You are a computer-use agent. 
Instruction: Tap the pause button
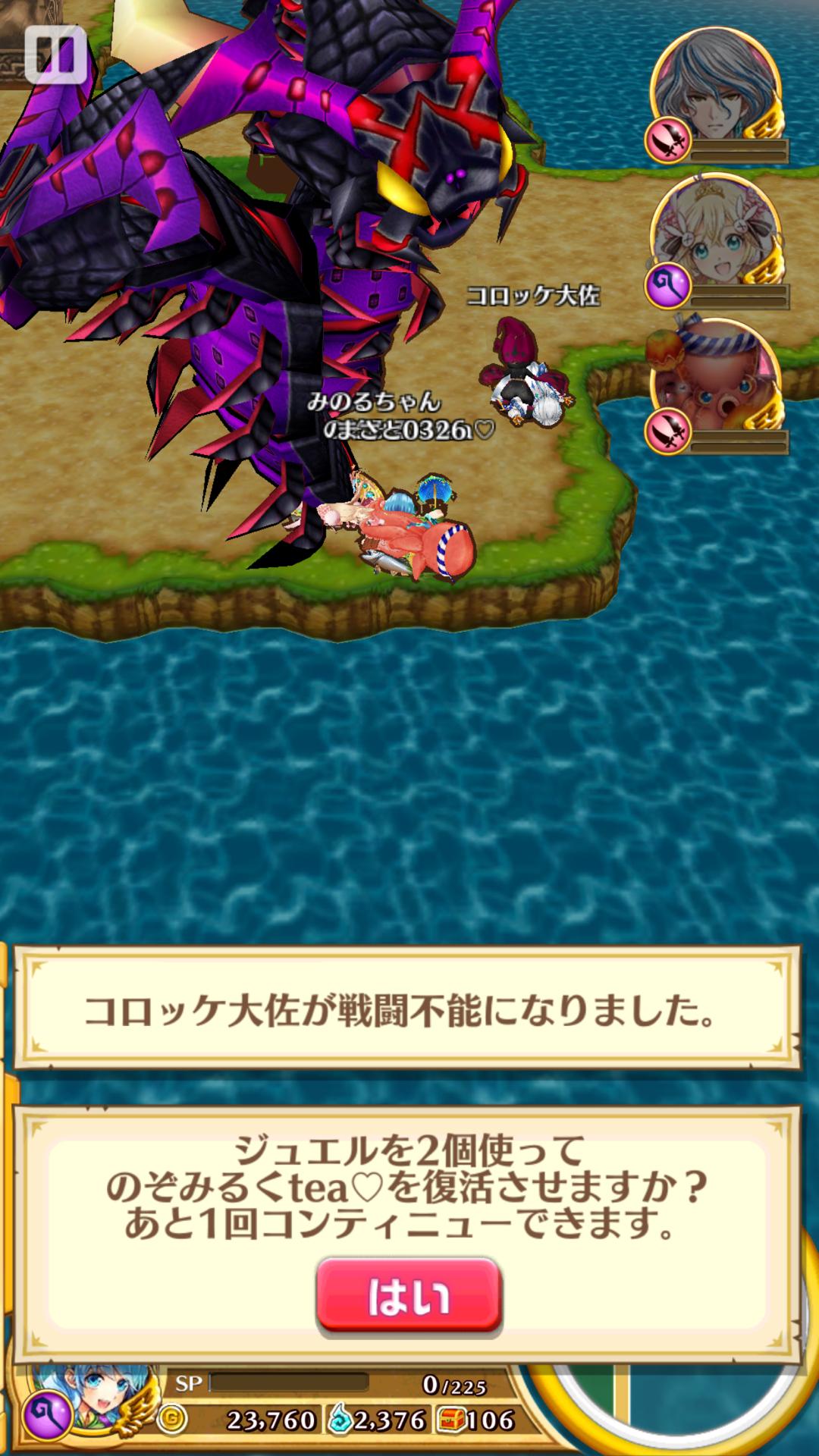point(55,55)
